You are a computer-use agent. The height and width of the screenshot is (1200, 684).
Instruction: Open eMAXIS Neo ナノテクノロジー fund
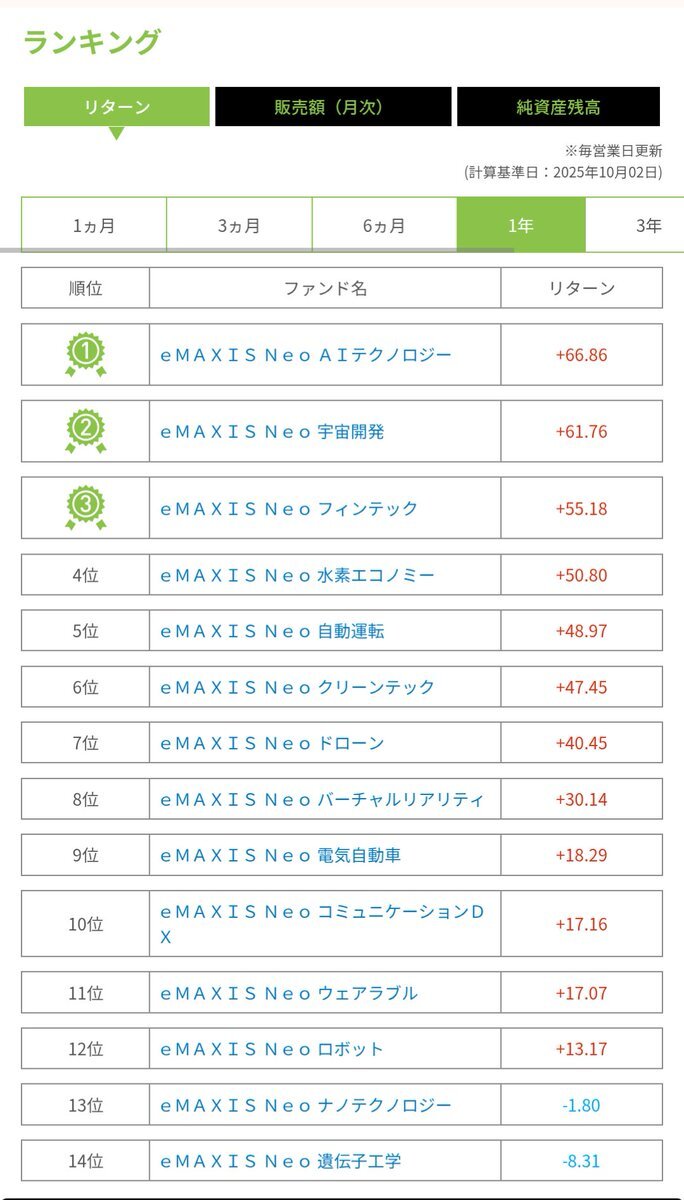pos(306,1105)
